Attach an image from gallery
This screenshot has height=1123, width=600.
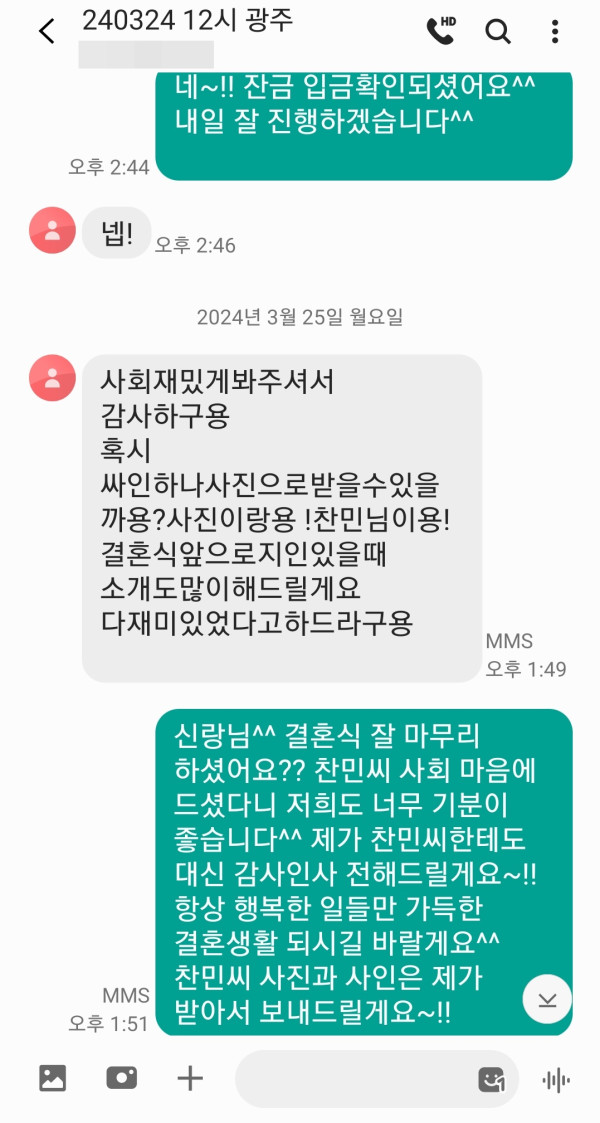pos(52,1078)
